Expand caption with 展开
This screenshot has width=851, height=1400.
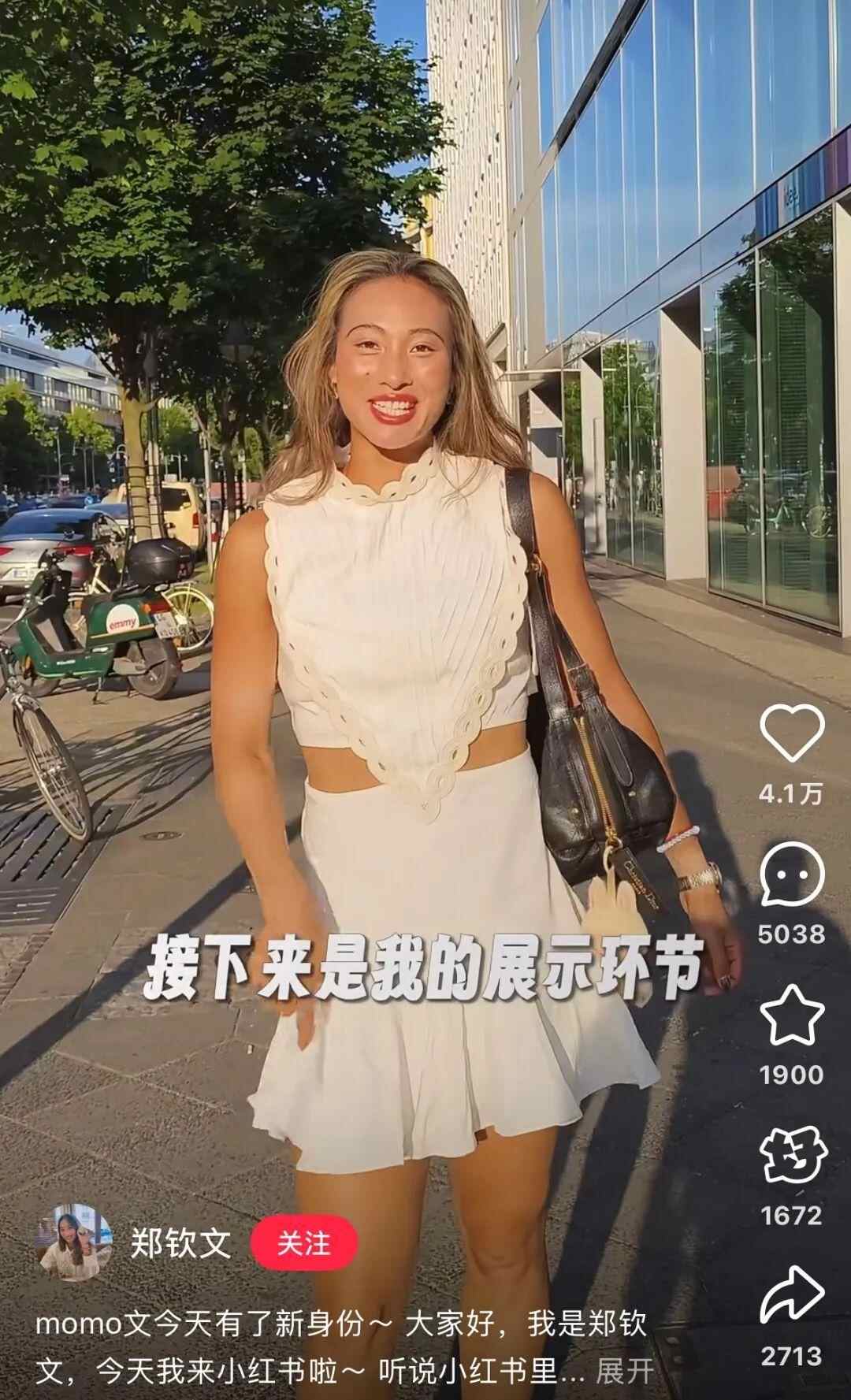click(x=624, y=1372)
